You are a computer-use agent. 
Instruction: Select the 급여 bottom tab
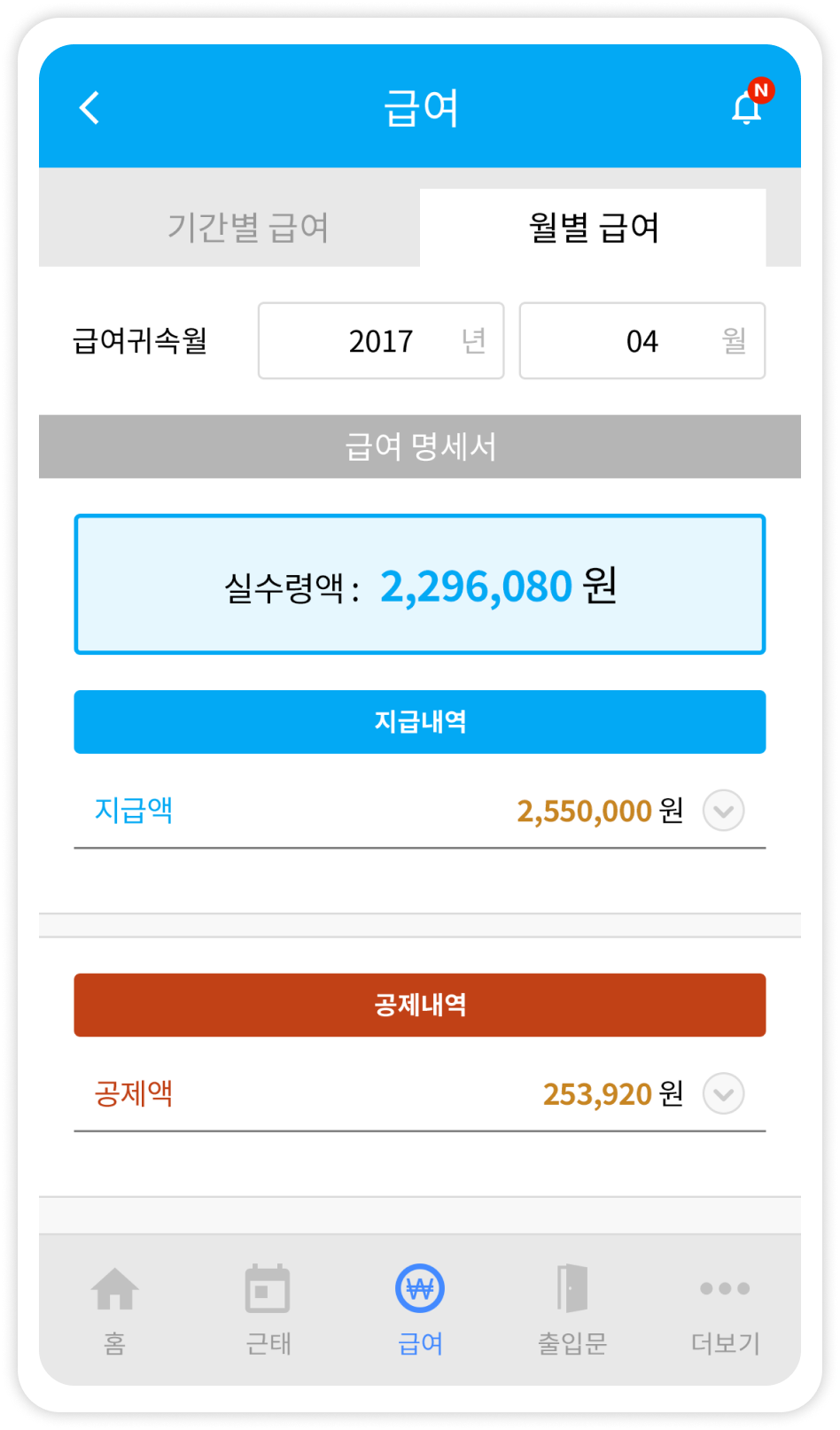tap(420, 1310)
